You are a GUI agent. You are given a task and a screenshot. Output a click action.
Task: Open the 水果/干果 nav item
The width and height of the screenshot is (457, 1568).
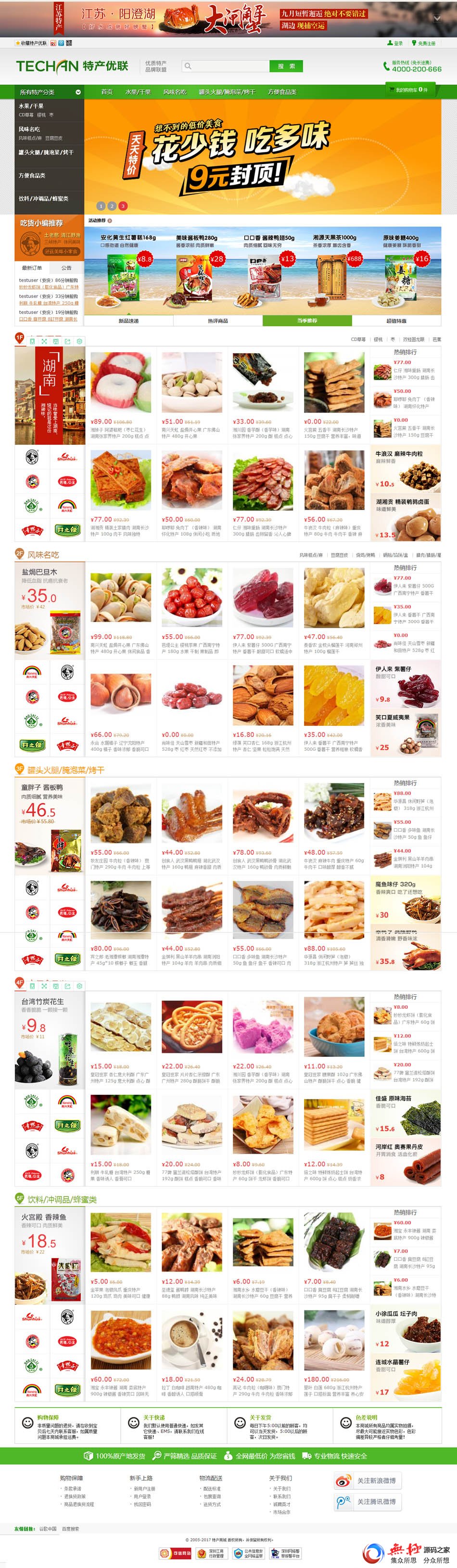click(138, 92)
